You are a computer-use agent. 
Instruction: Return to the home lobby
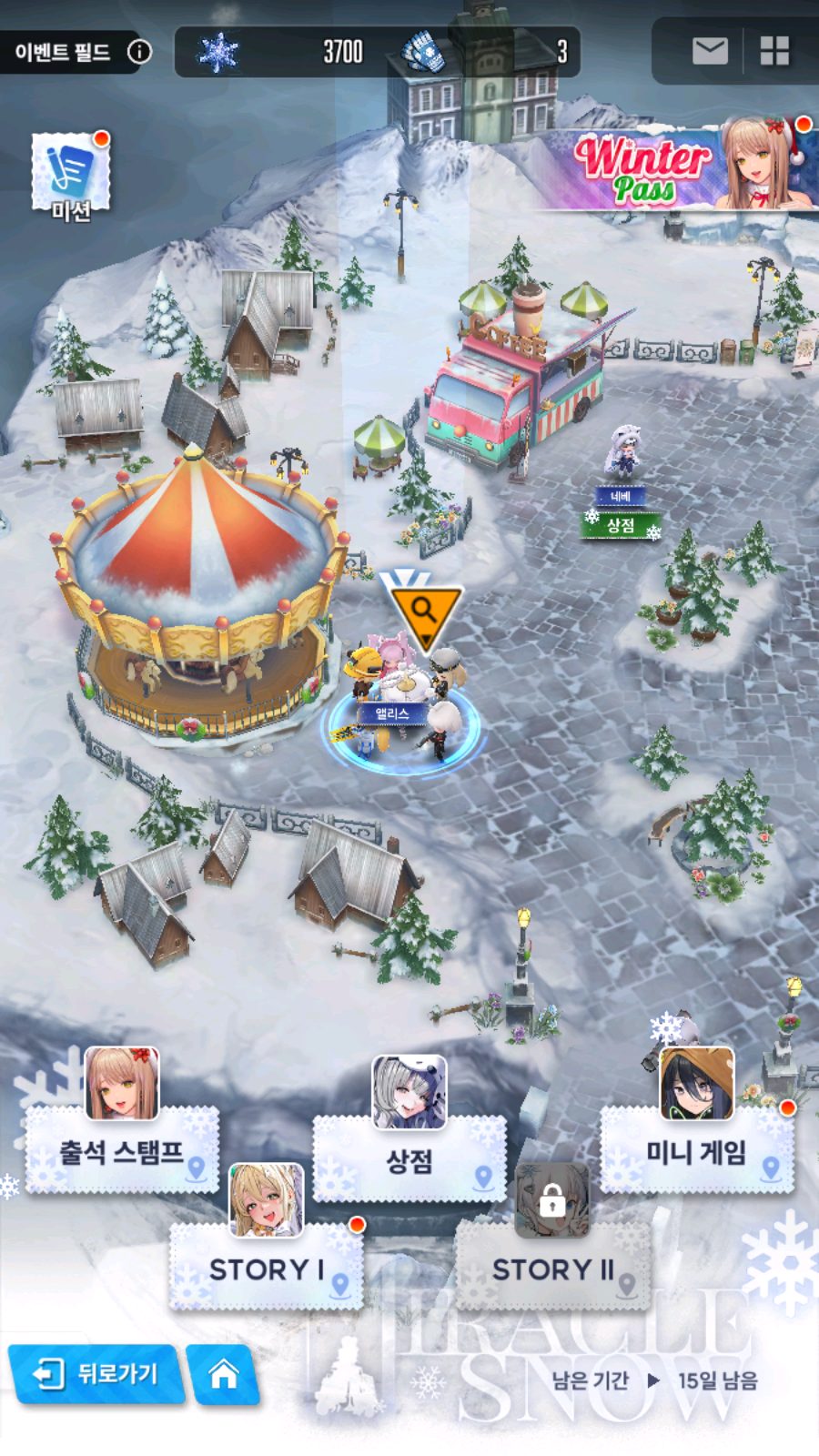click(224, 1373)
